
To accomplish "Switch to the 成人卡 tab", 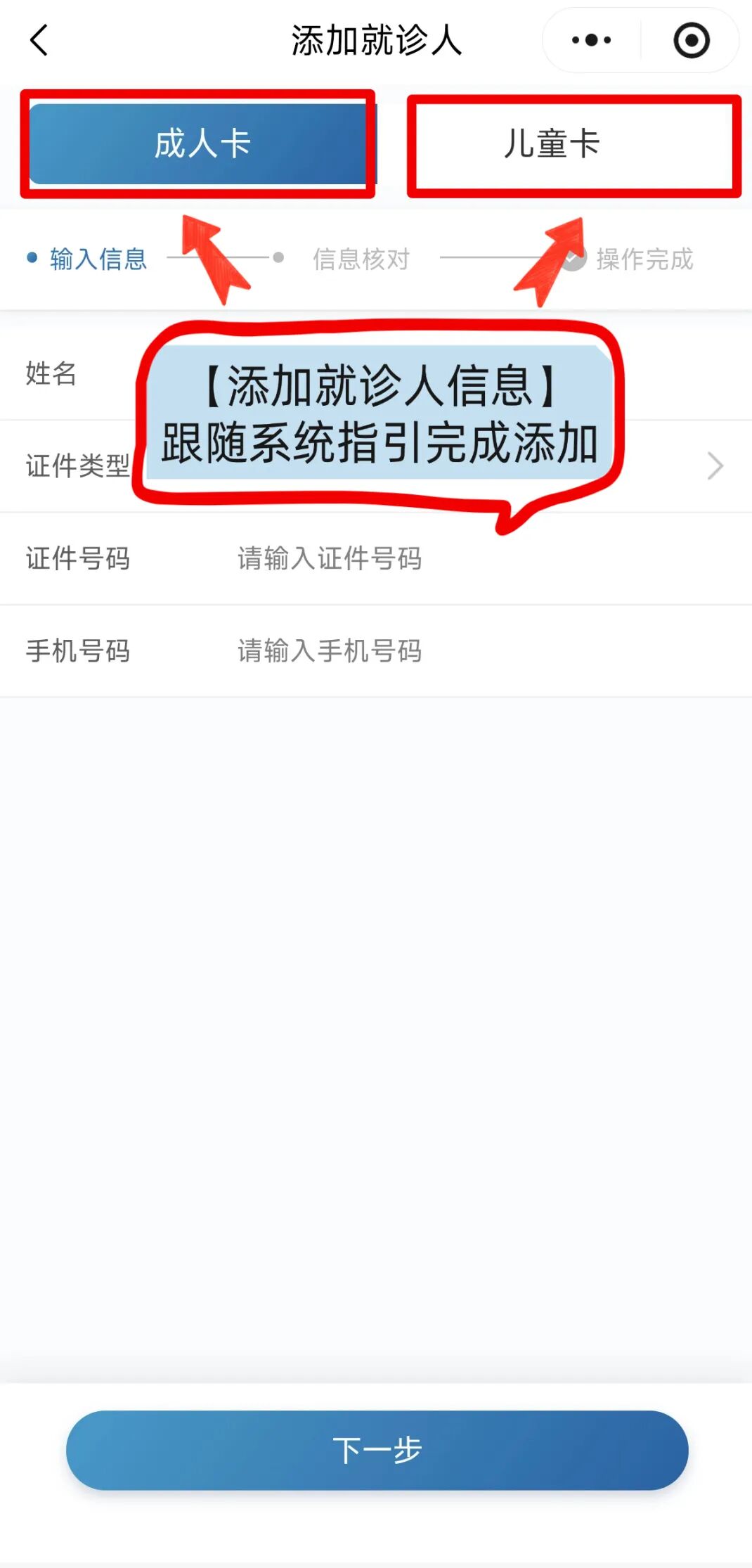I will 202,144.
